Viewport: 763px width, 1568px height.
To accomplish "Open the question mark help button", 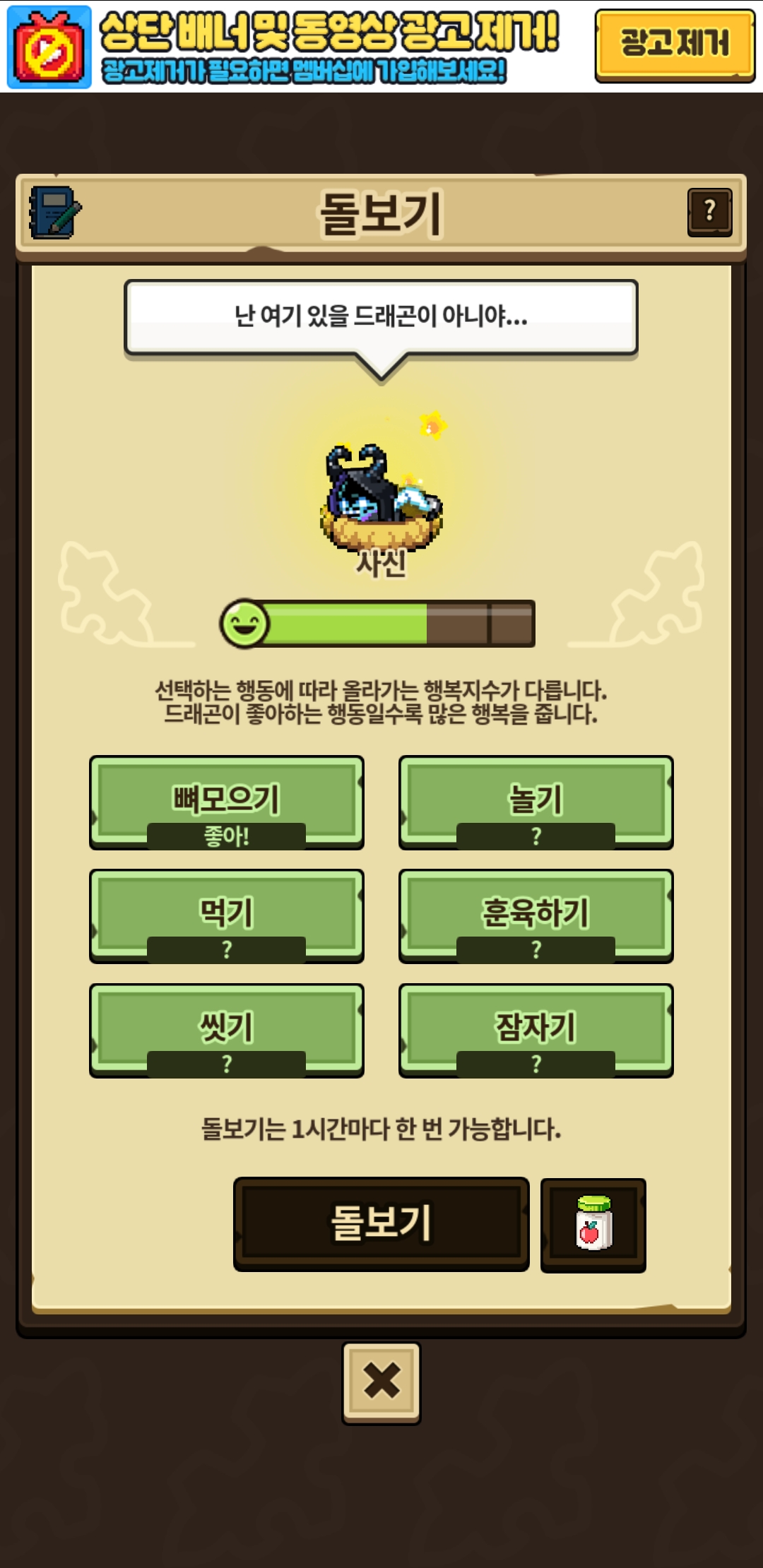I will pos(709,211).
